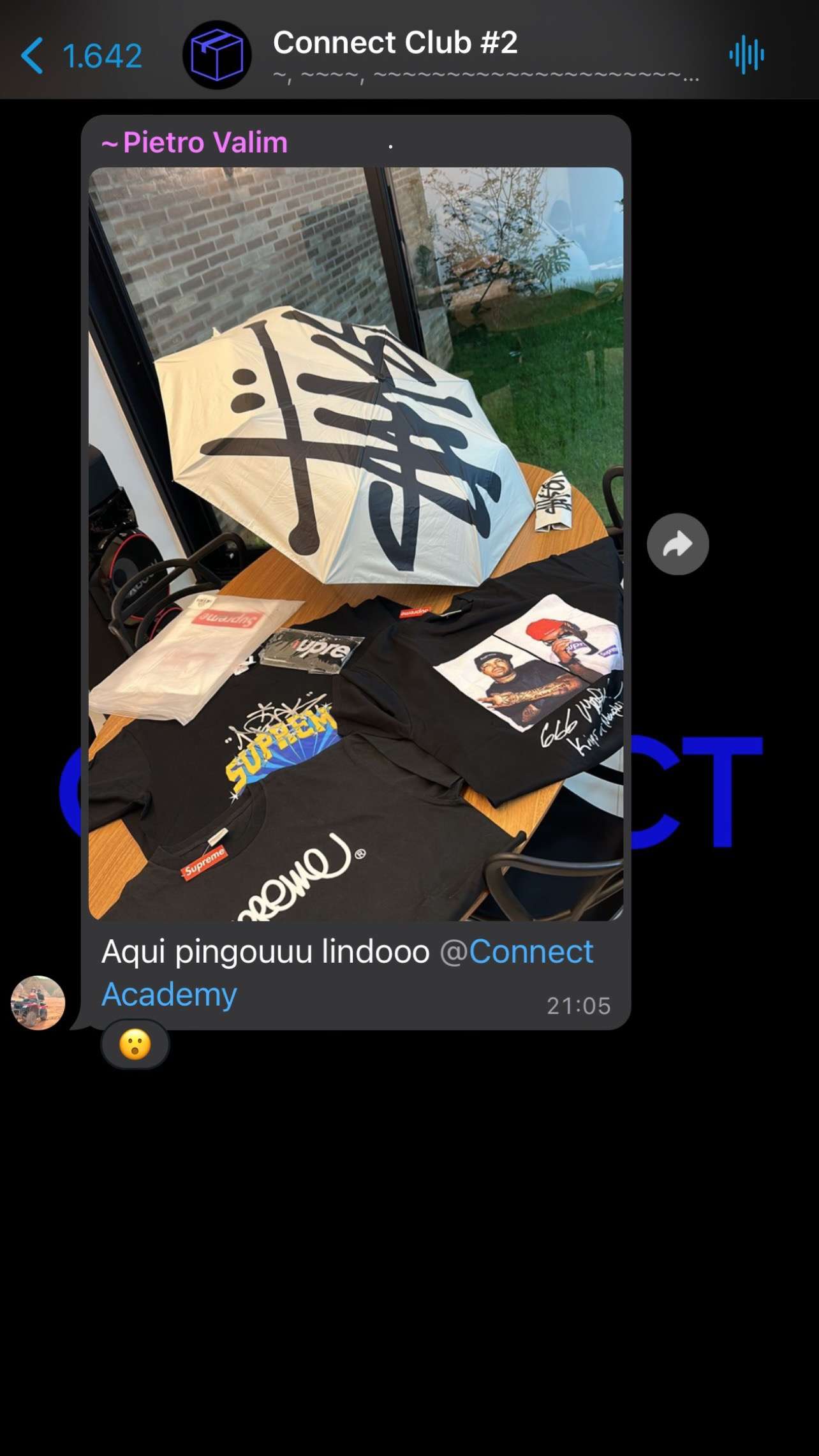Image resolution: width=819 pixels, height=1456 pixels.
Task: View Pietro Valim's profile picture
Action: [x=38, y=1003]
